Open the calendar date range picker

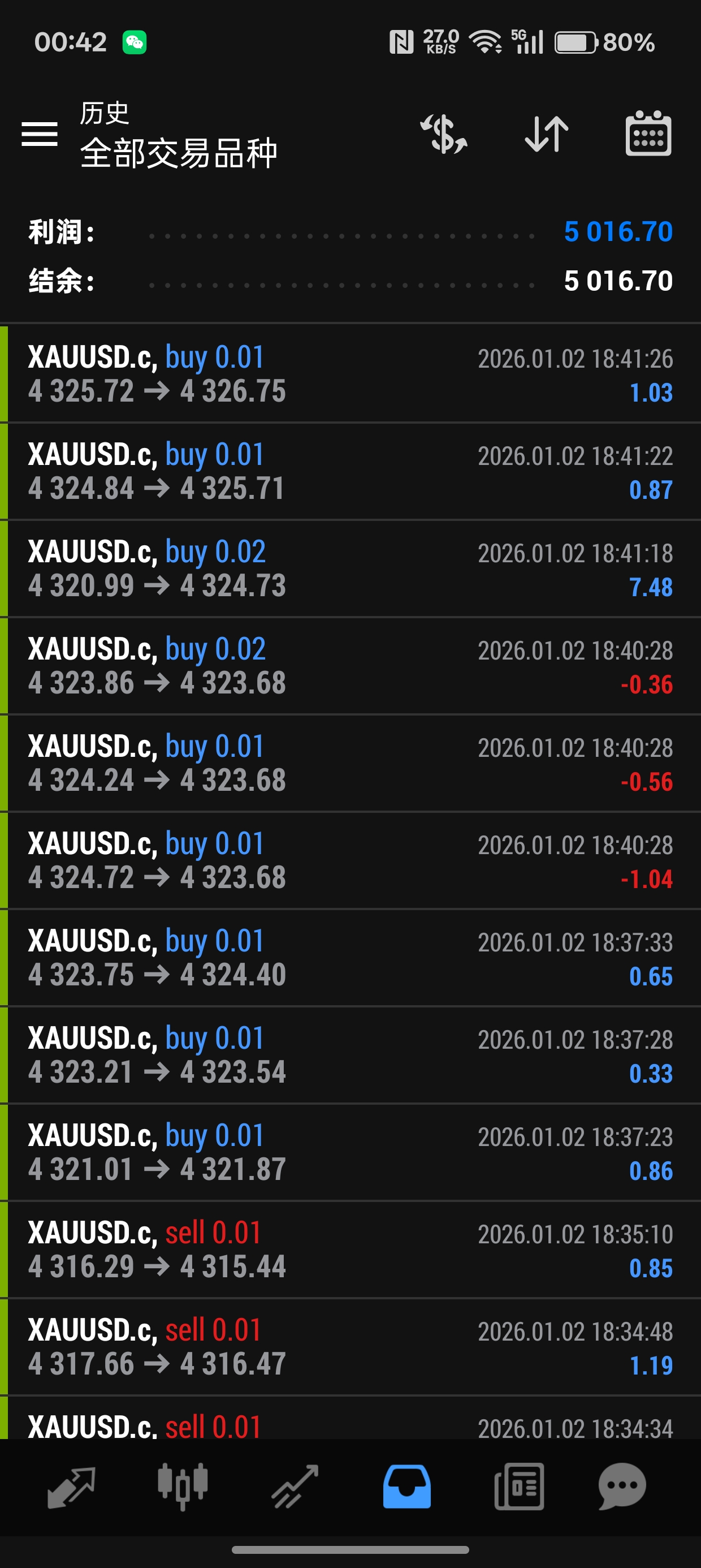(648, 133)
